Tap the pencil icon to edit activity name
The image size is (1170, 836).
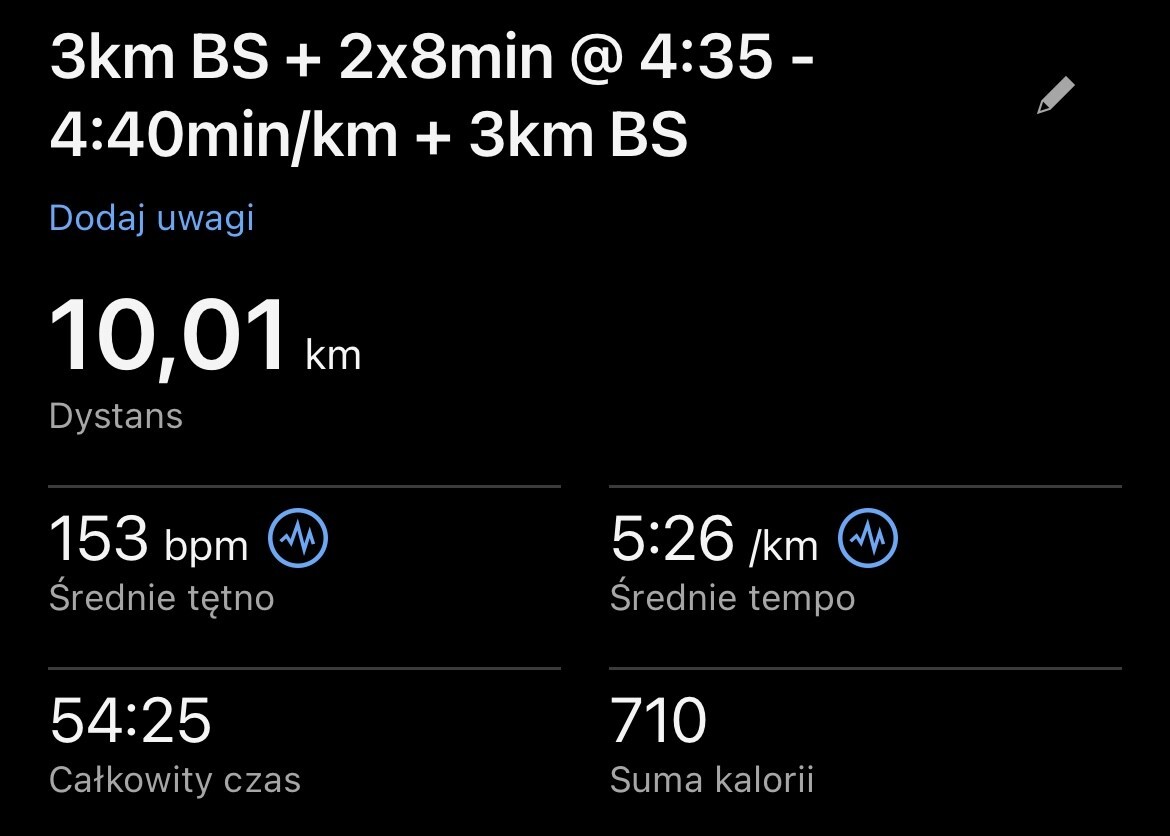(x=1055, y=96)
